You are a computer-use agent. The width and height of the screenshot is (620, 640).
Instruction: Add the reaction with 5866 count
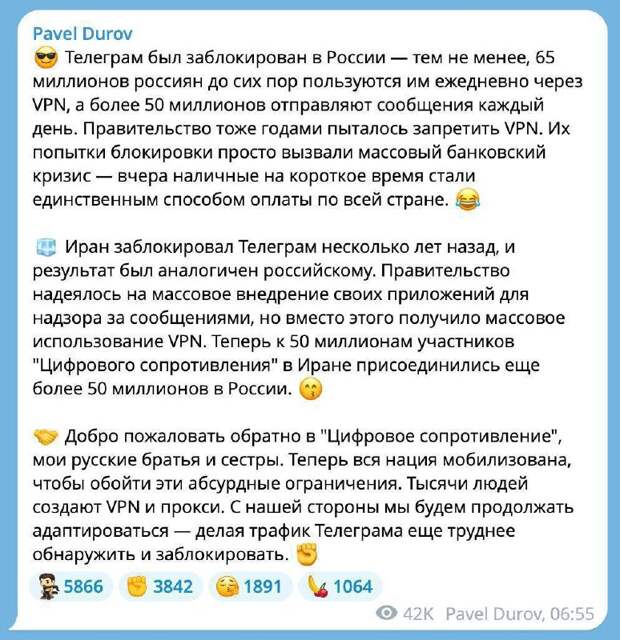click(x=71, y=586)
